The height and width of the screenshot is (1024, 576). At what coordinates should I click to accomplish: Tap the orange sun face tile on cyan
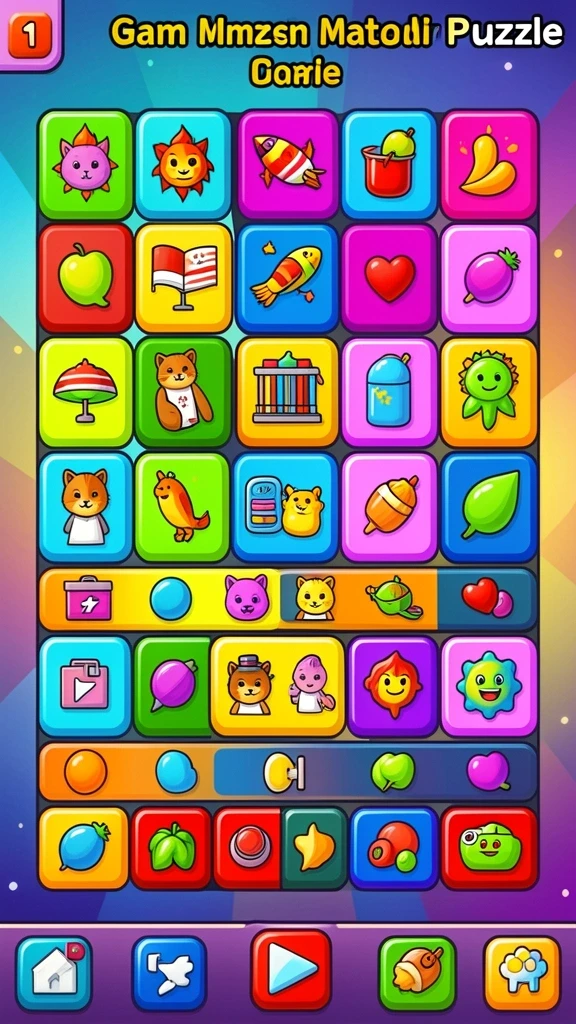pos(183,164)
